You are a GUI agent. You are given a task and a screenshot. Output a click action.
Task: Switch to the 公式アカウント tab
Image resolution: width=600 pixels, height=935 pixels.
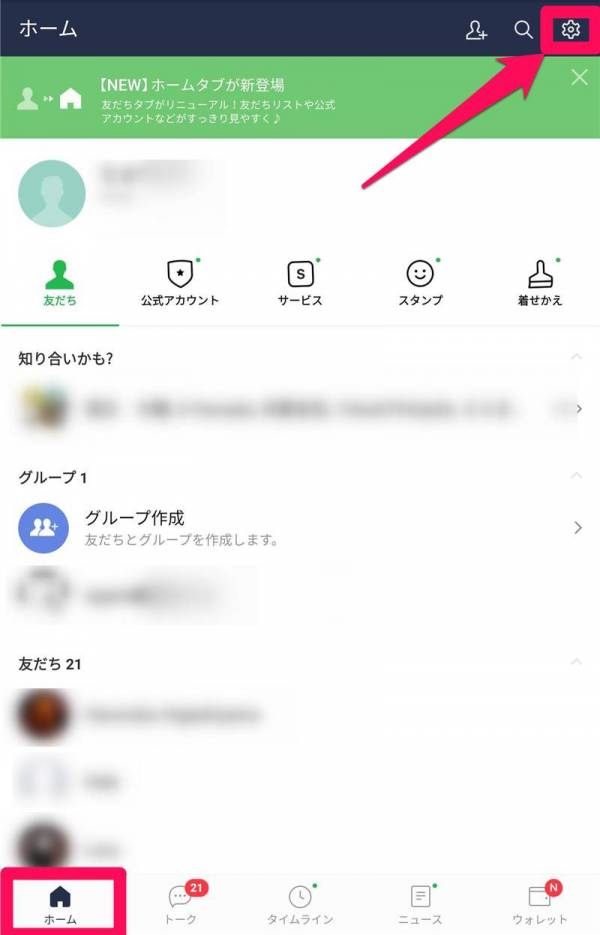pyautogui.click(x=180, y=283)
